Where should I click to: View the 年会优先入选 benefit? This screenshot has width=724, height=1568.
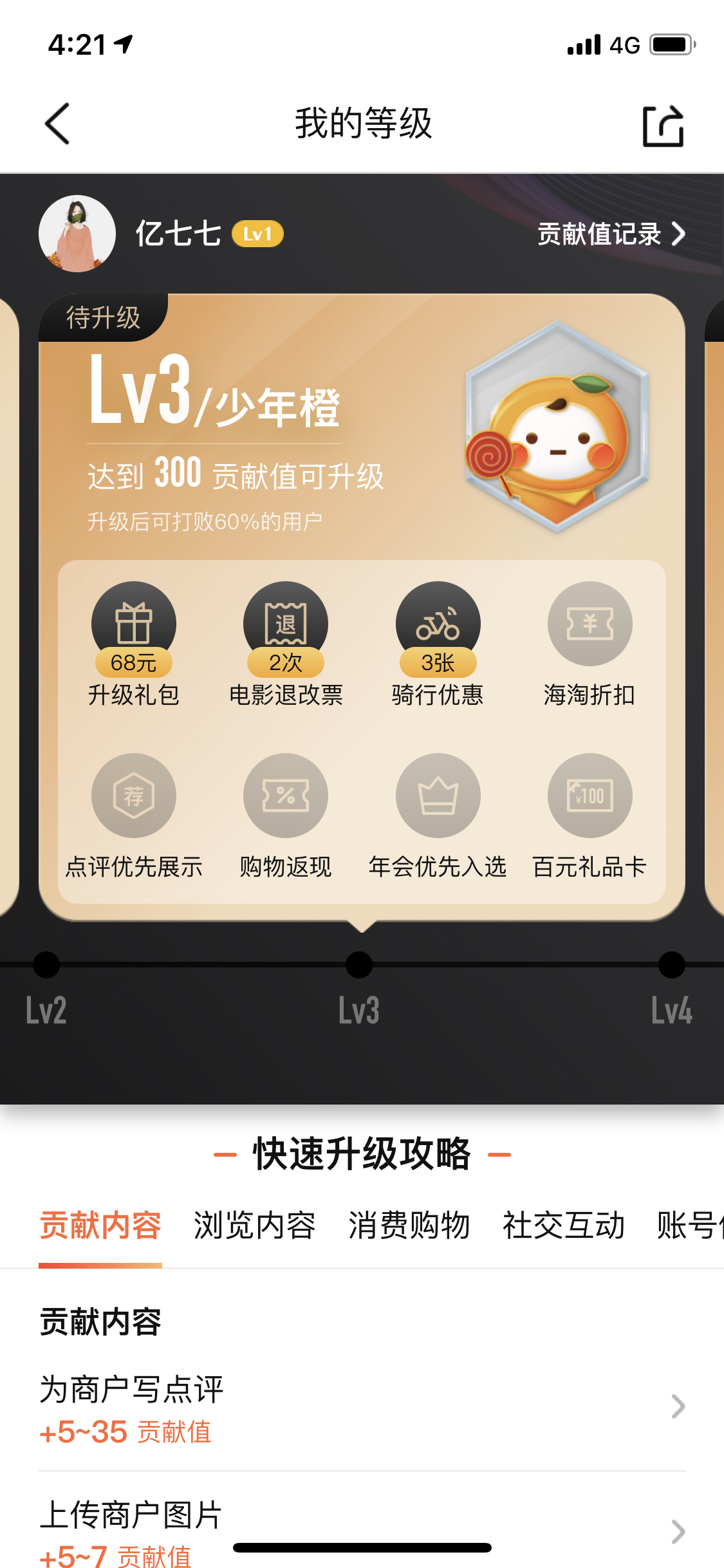point(438,816)
